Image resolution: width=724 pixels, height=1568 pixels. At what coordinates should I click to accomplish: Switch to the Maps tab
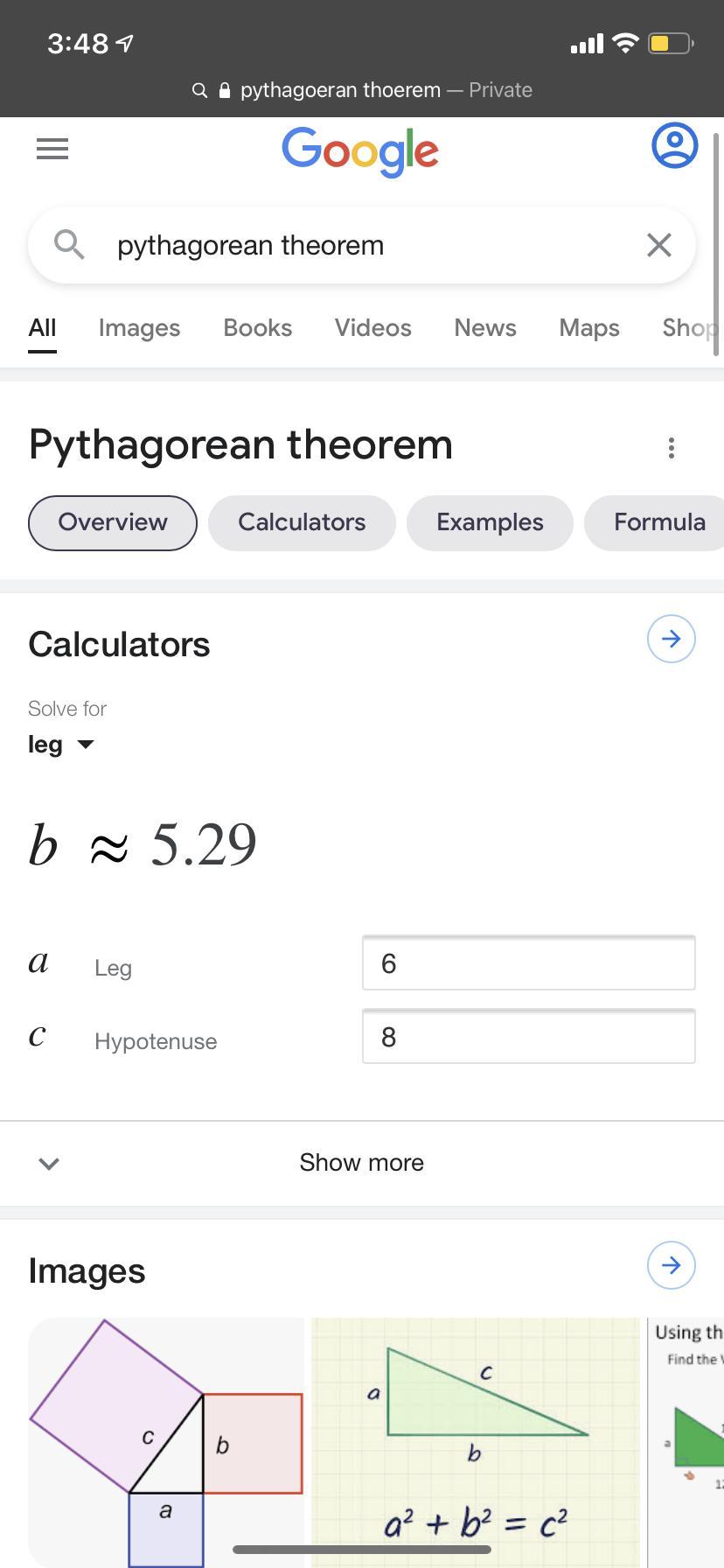coord(588,328)
